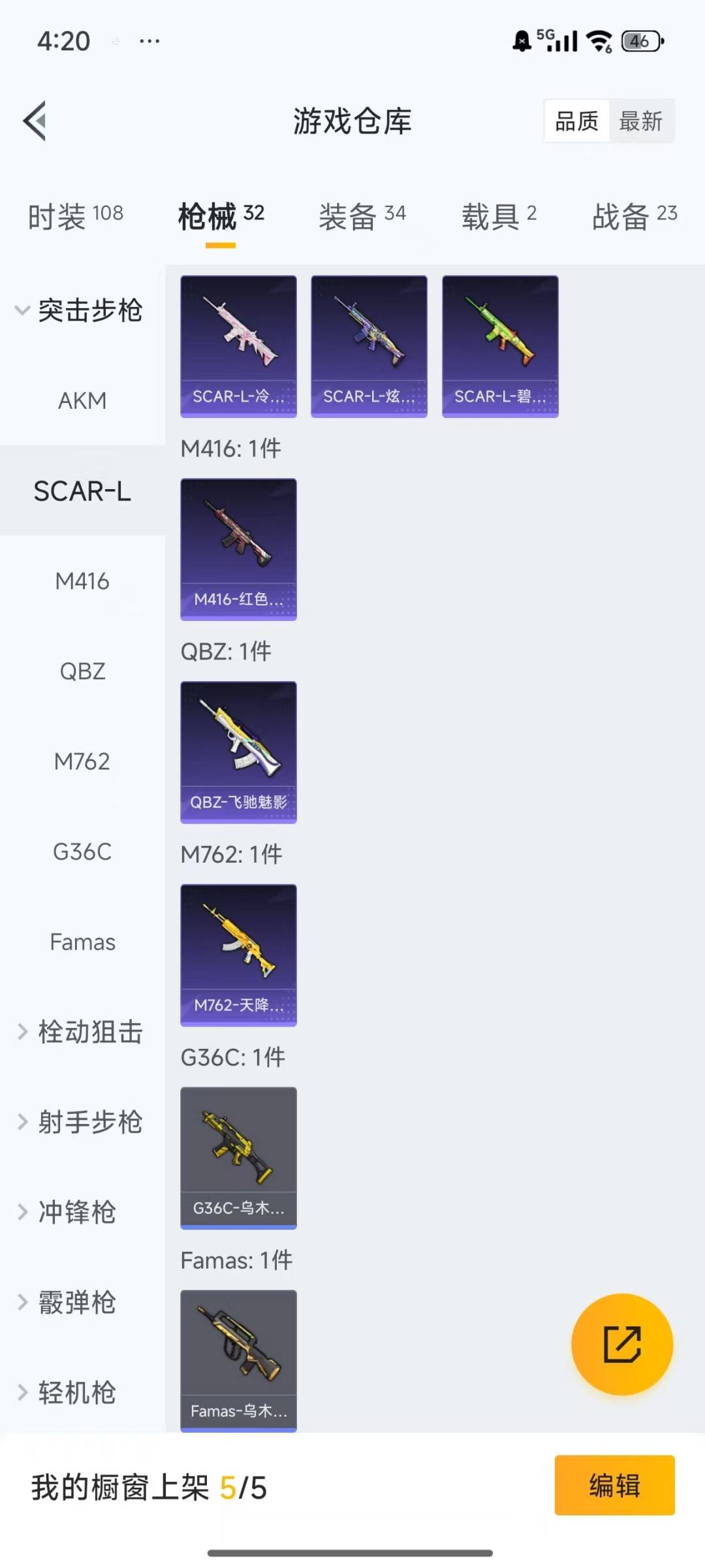Sort the warehouse by 品质
Screen dimensions: 705x1568
pos(576,121)
